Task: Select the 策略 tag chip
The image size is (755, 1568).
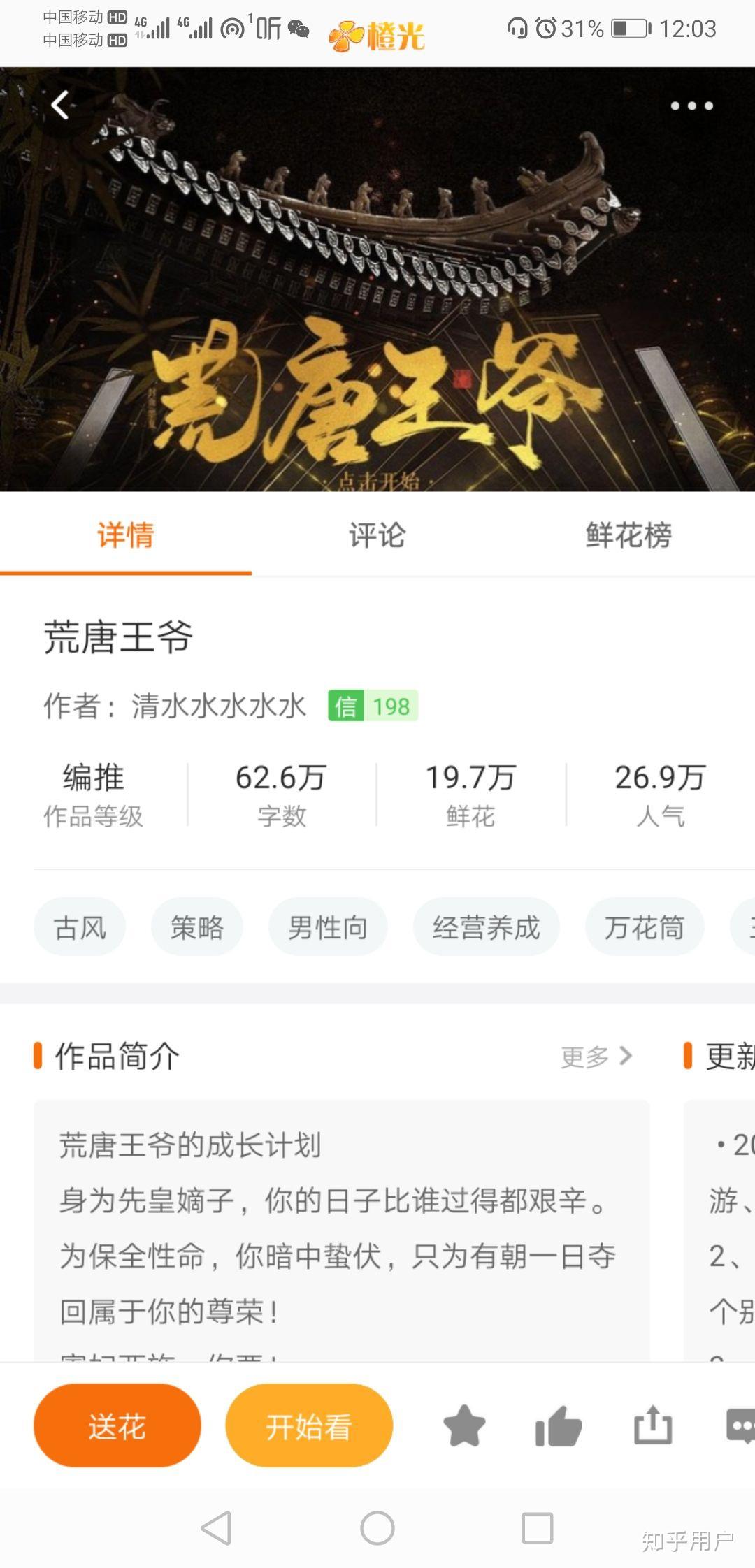Action: click(197, 927)
